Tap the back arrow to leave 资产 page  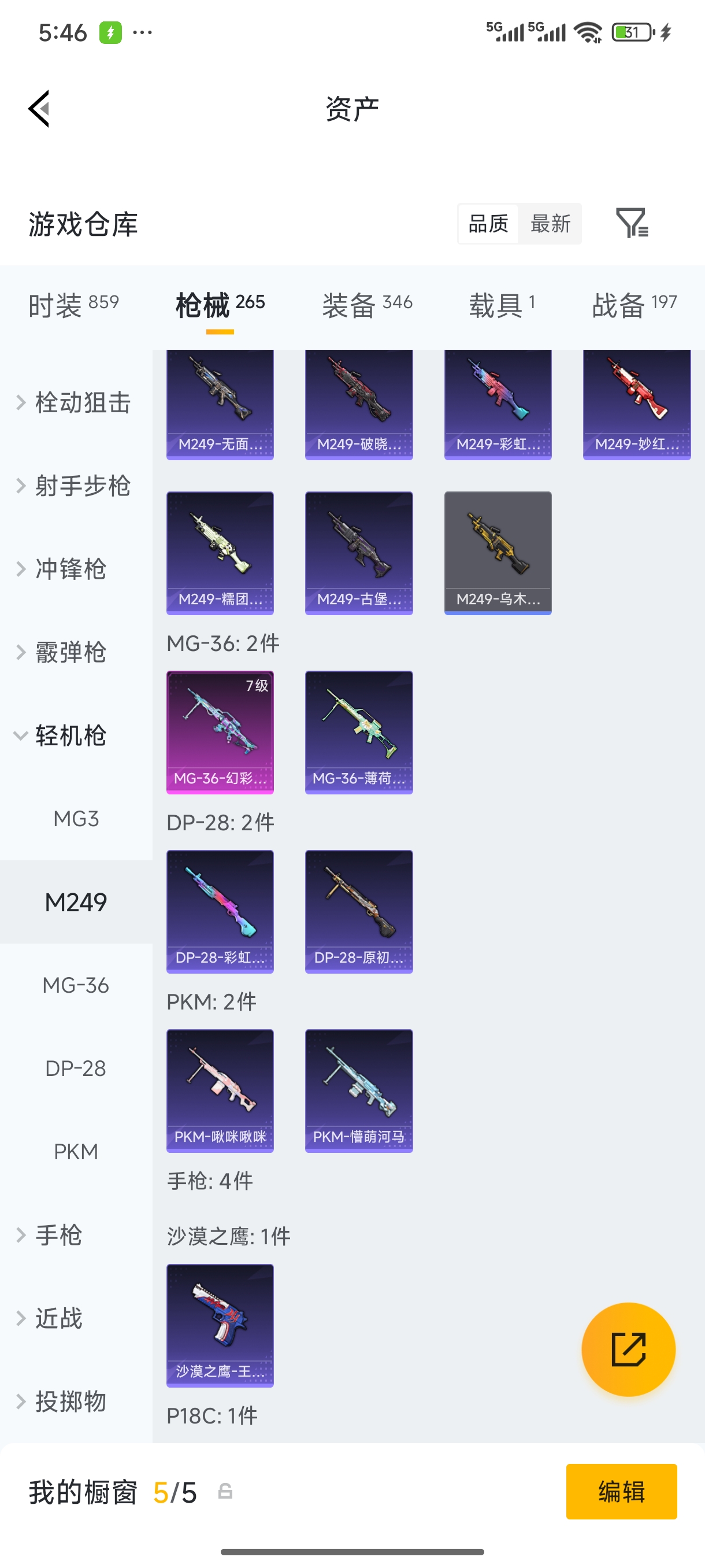click(x=38, y=108)
